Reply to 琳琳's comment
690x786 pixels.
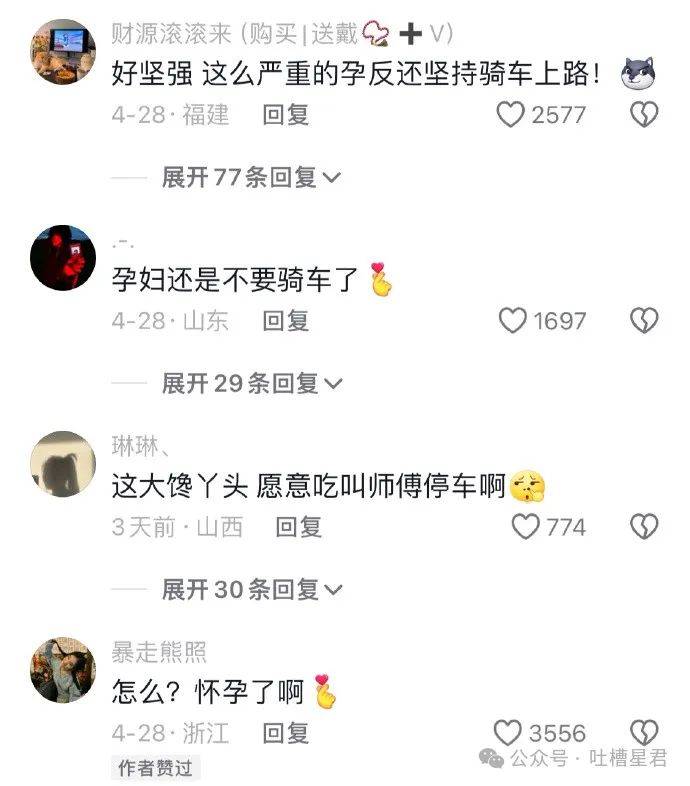pos(298,527)
